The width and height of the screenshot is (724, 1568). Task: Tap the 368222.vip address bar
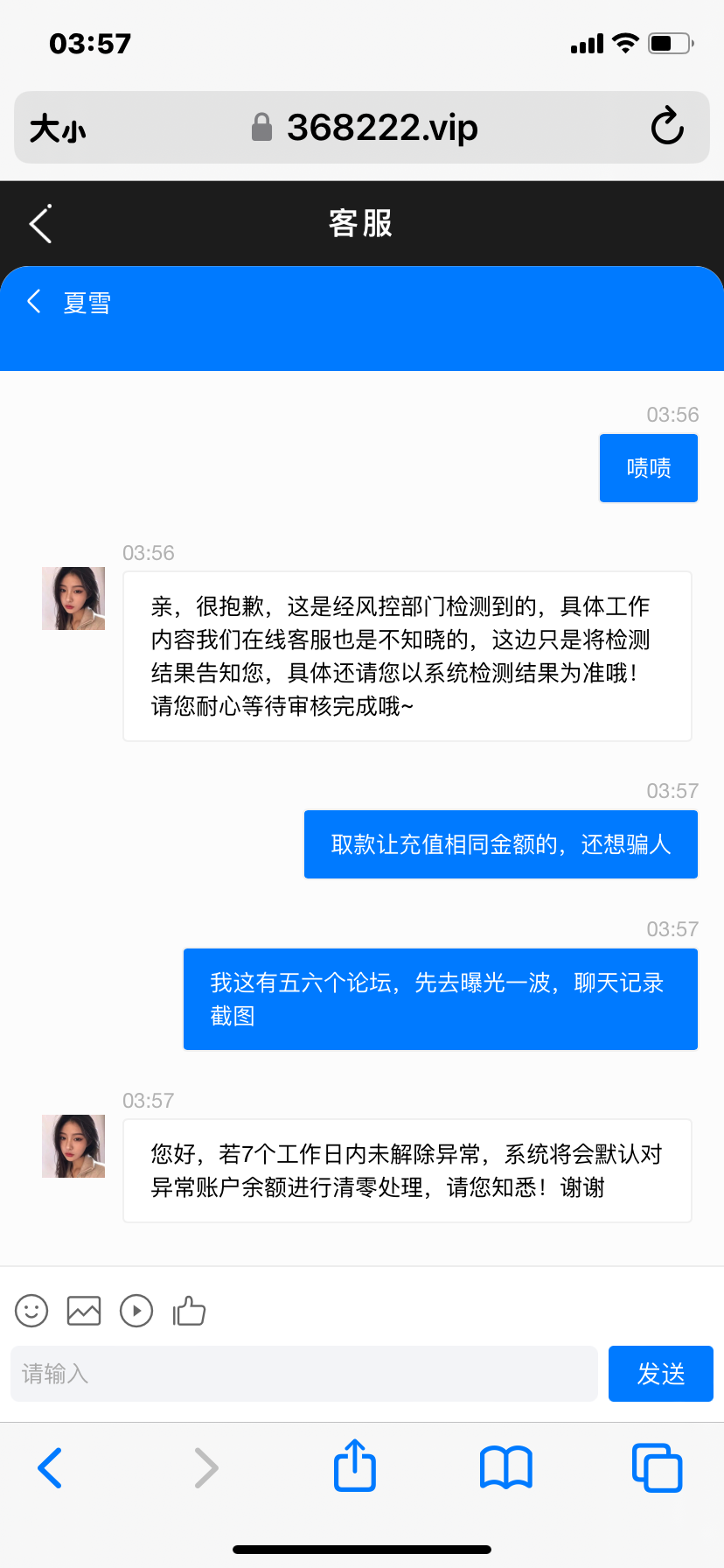(x=365, y=128)
